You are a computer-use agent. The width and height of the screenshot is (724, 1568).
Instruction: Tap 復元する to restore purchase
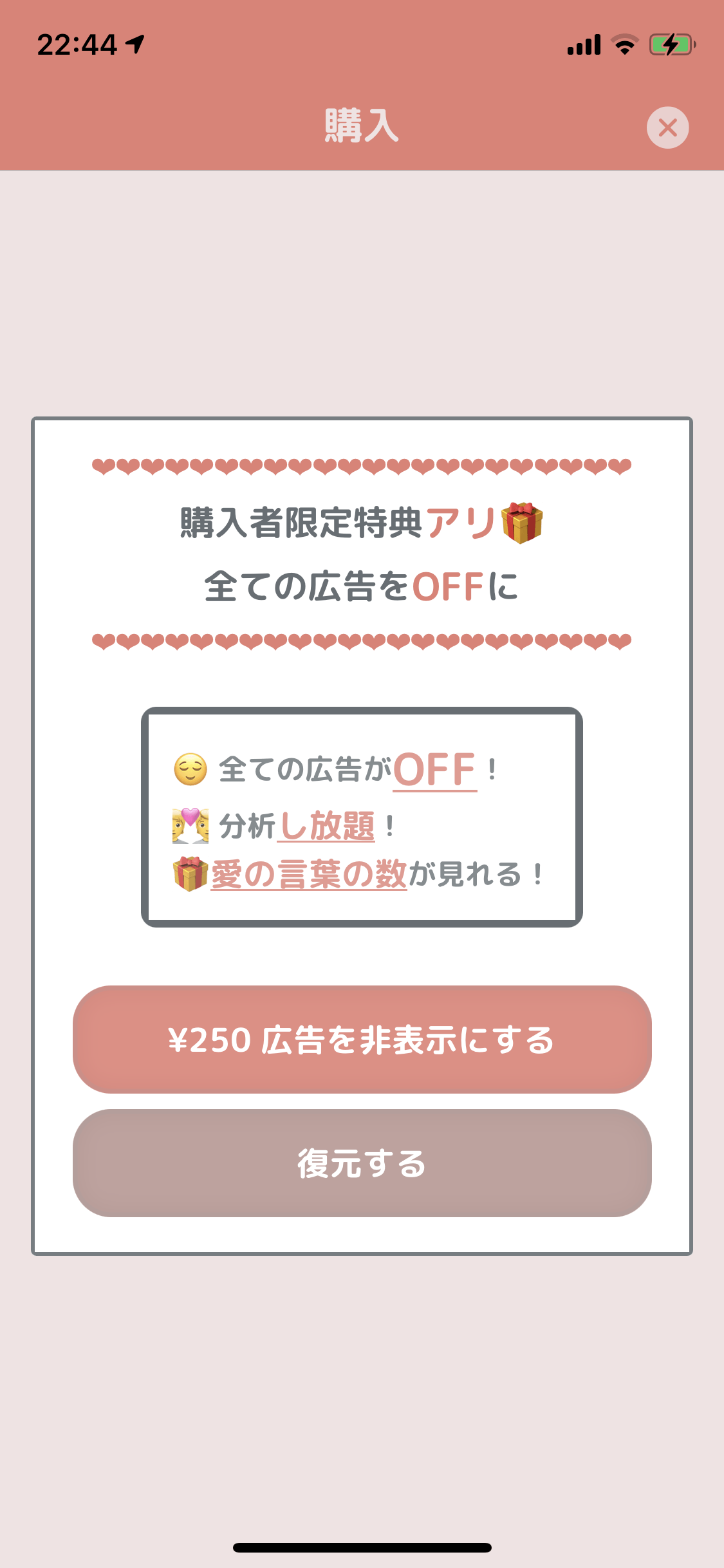[x=362, y=1162]
